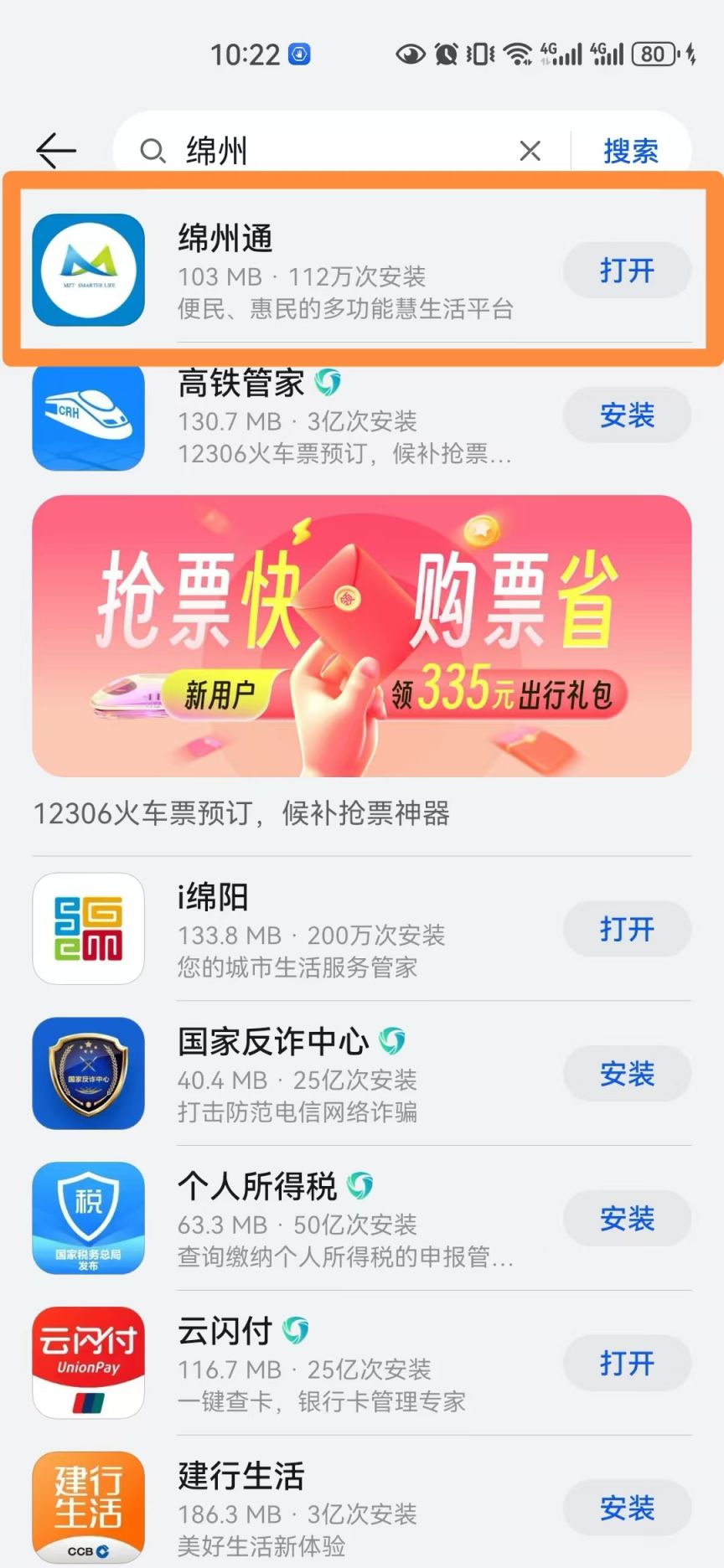Image resolution: width=724 pixels, height=1568 pixels.
Task: Install the 国家反诈中心 app
Action: coord(627,1074)
